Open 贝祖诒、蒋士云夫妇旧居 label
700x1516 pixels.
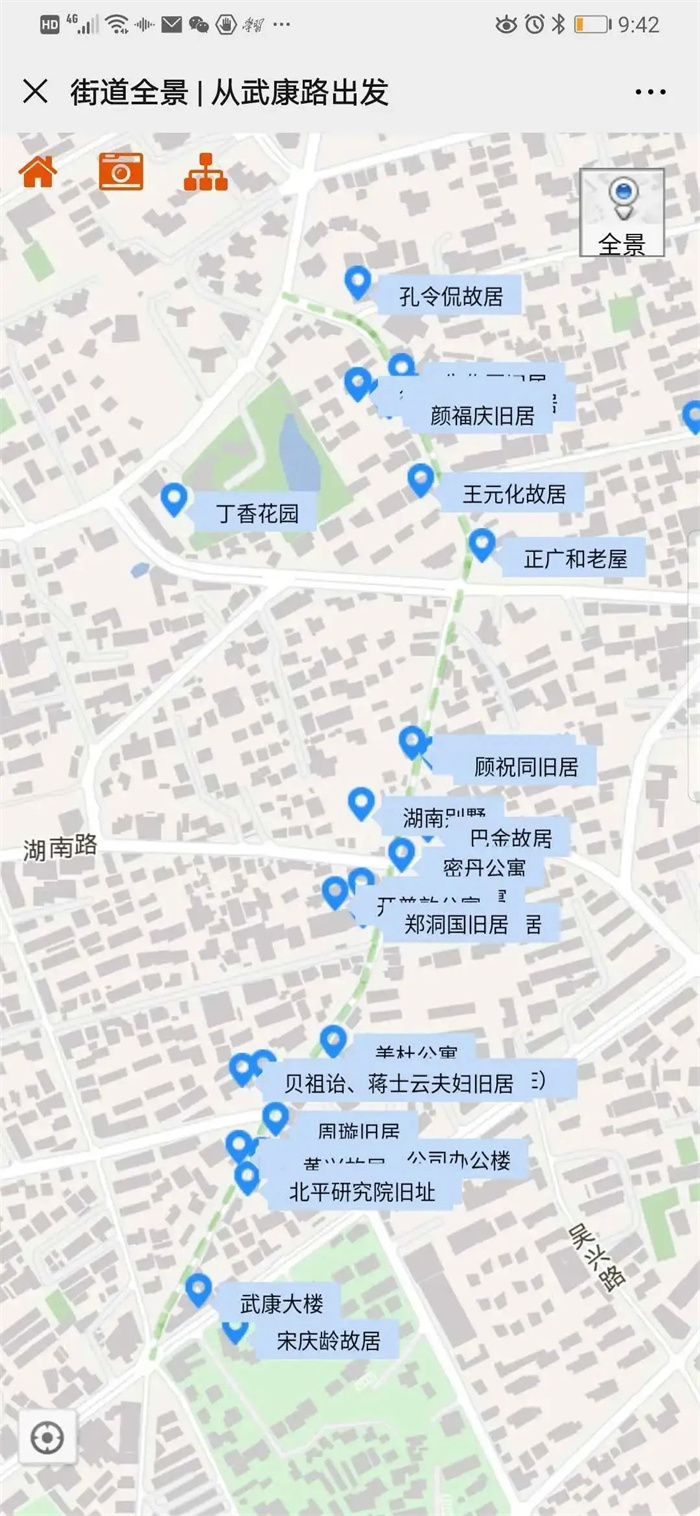[398, 1083]
